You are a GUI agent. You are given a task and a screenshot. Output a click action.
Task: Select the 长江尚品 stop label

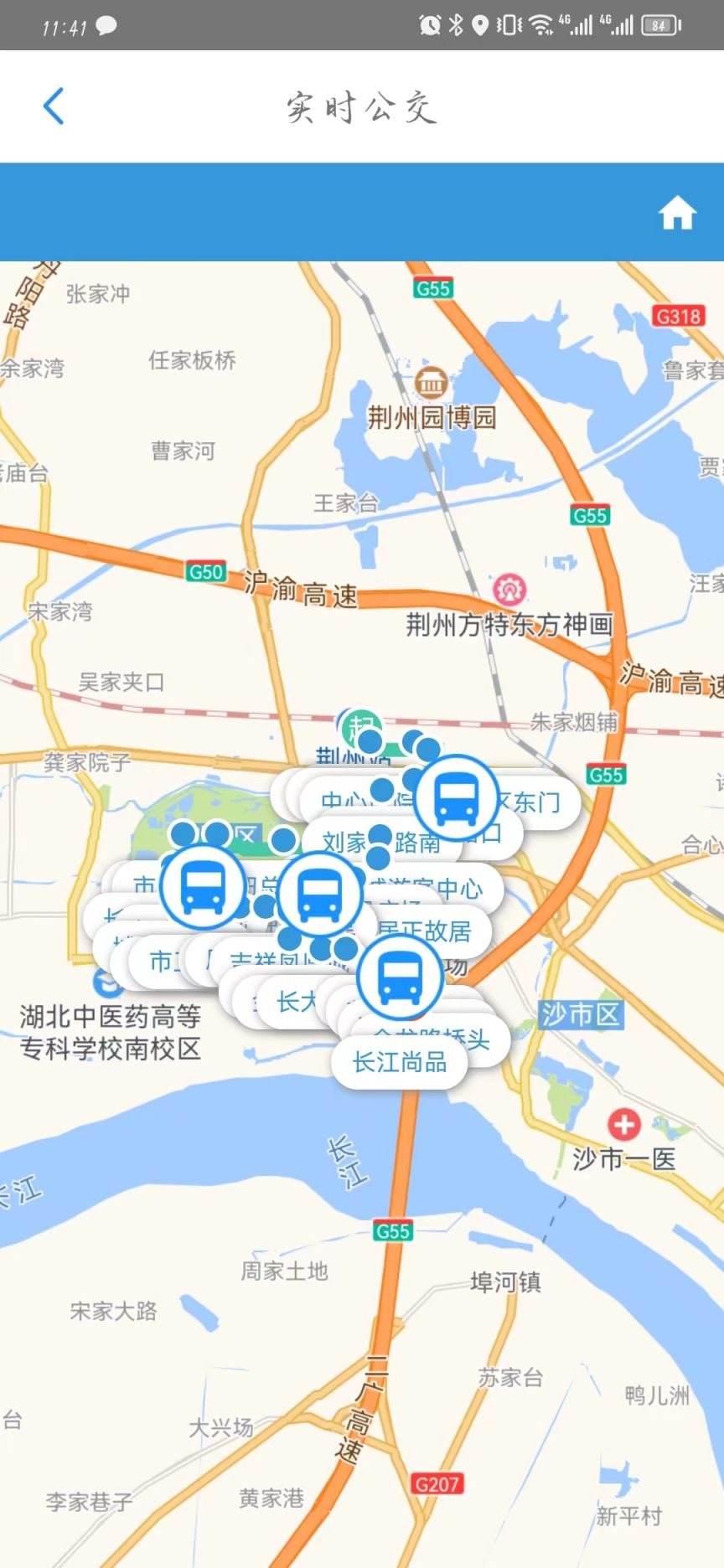pos(400,1062)
